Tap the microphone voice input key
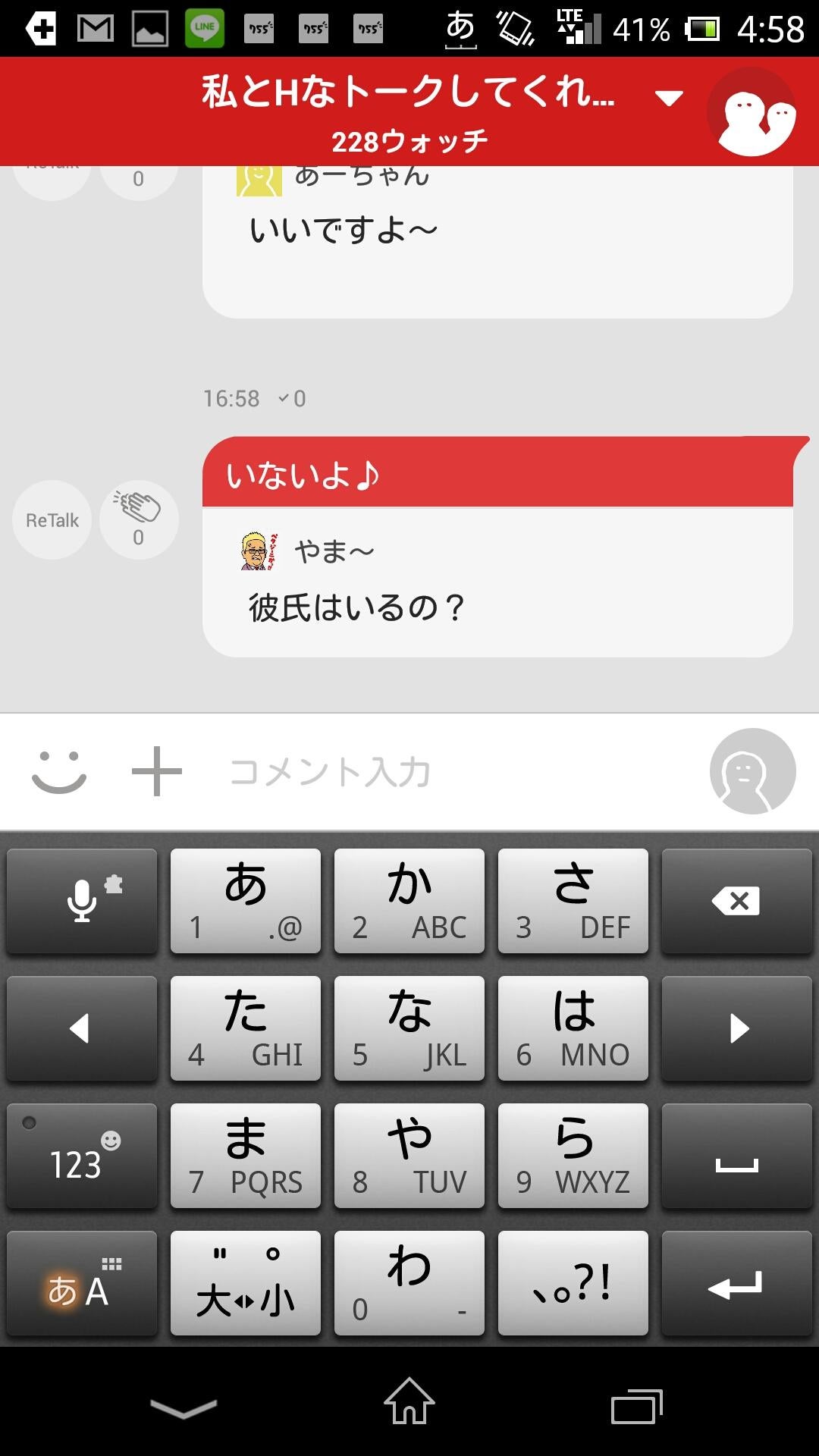819x1456 pixels. (x=81, y=901)
